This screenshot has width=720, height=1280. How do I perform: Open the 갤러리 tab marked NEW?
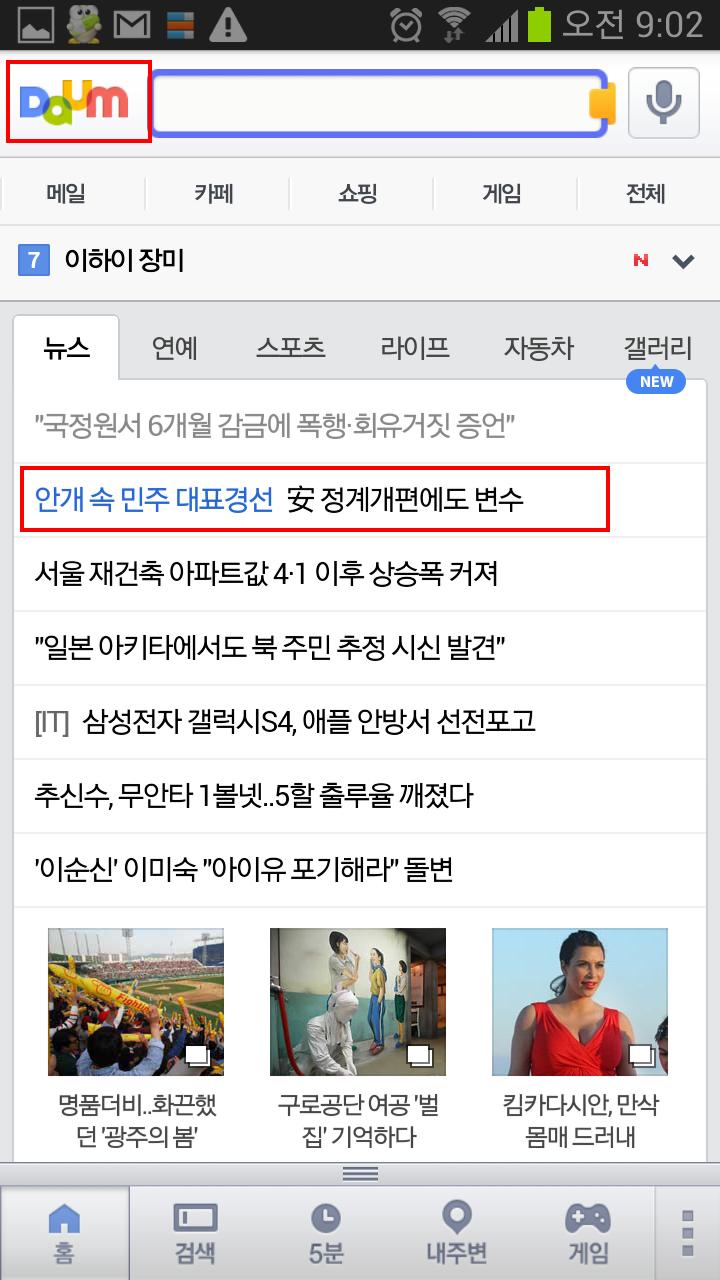click(x=657, y=348)
